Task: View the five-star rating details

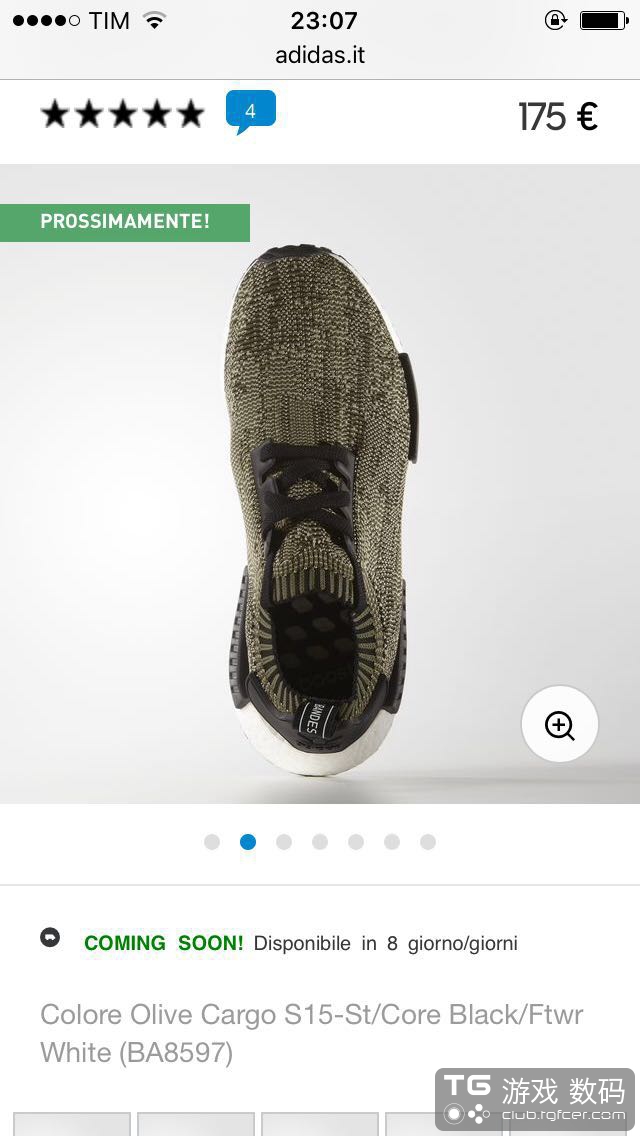Action: point(122,115)
